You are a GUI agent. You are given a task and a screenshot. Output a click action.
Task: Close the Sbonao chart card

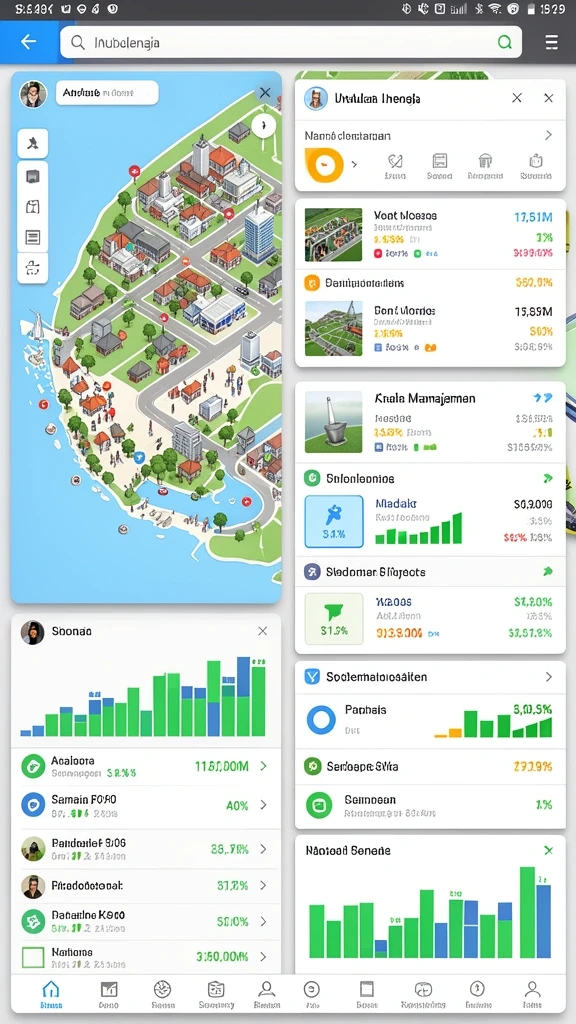[x=263, y=631]
